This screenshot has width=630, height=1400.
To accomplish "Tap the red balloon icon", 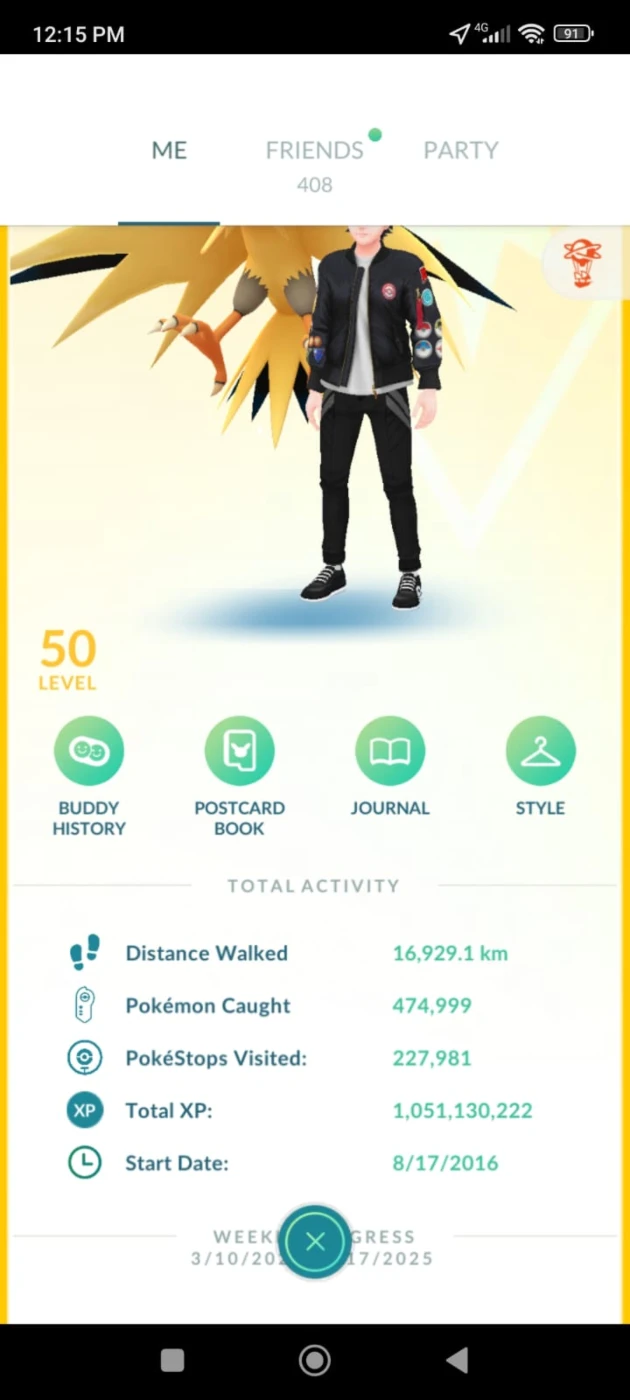I will [x=577, y=264].
